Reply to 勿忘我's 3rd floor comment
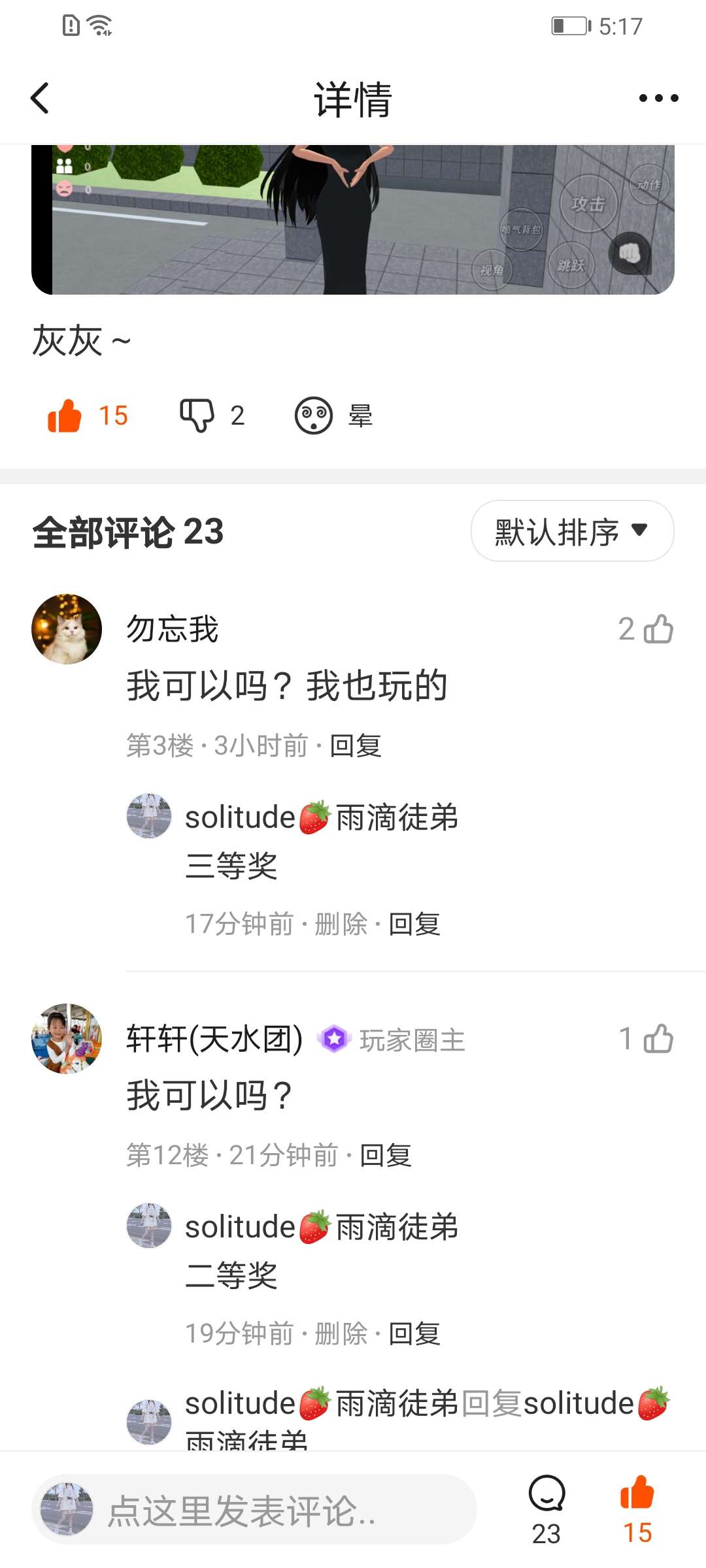 [x=356, y=745]
